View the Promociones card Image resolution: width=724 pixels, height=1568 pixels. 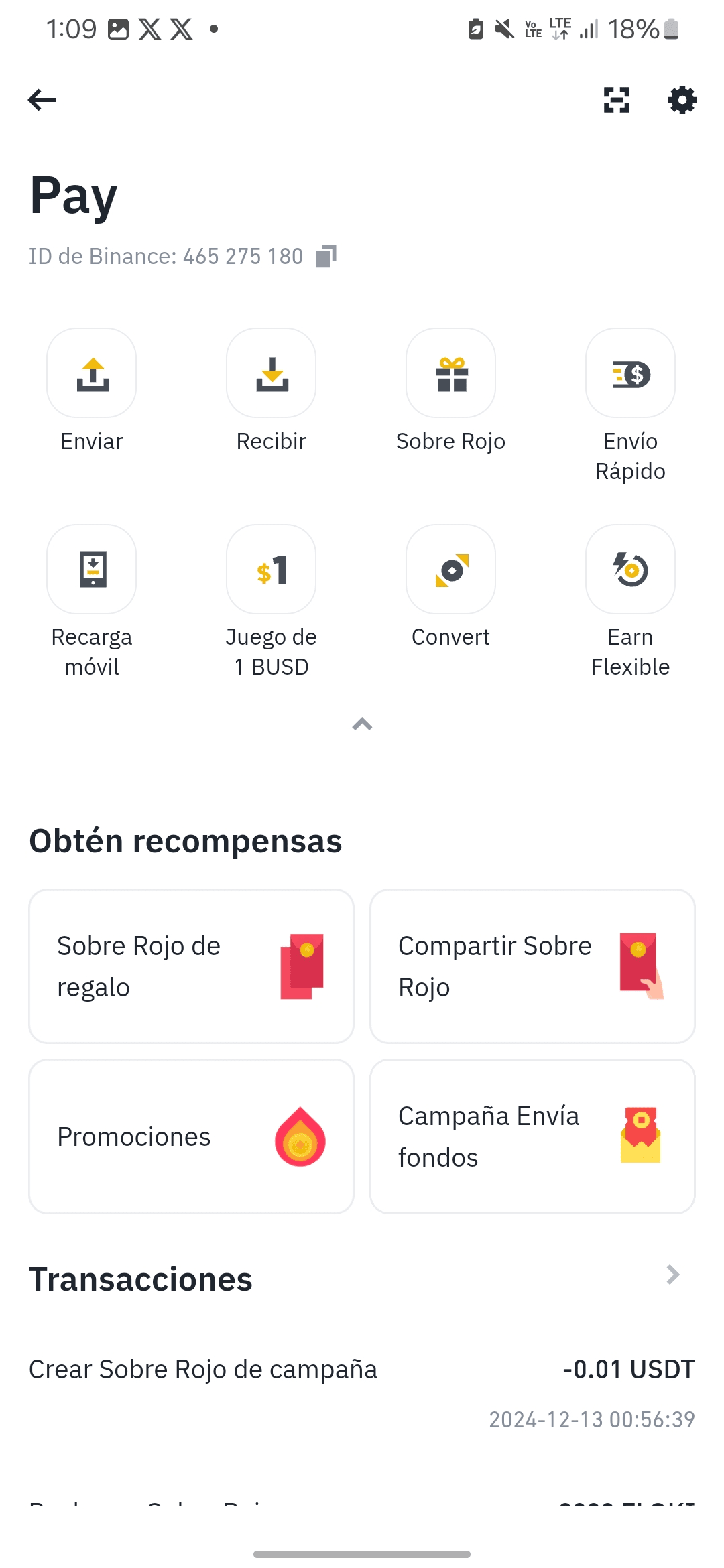(x=191, y=1136)
